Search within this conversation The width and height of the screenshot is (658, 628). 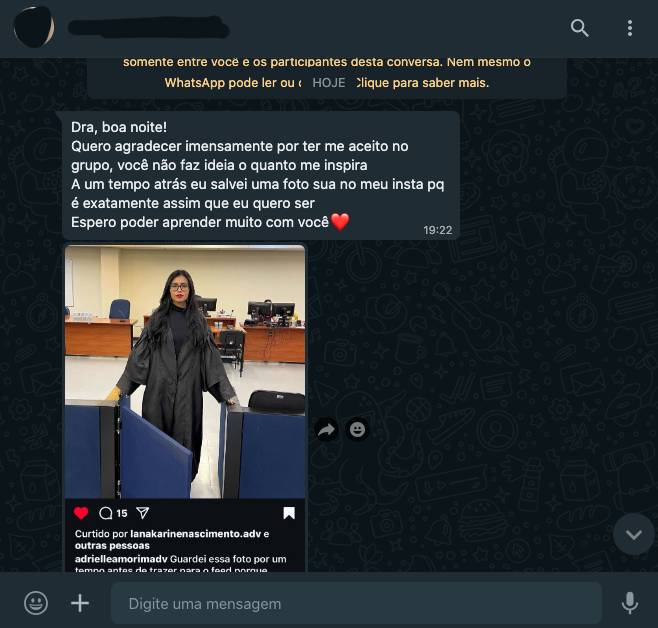580,28
